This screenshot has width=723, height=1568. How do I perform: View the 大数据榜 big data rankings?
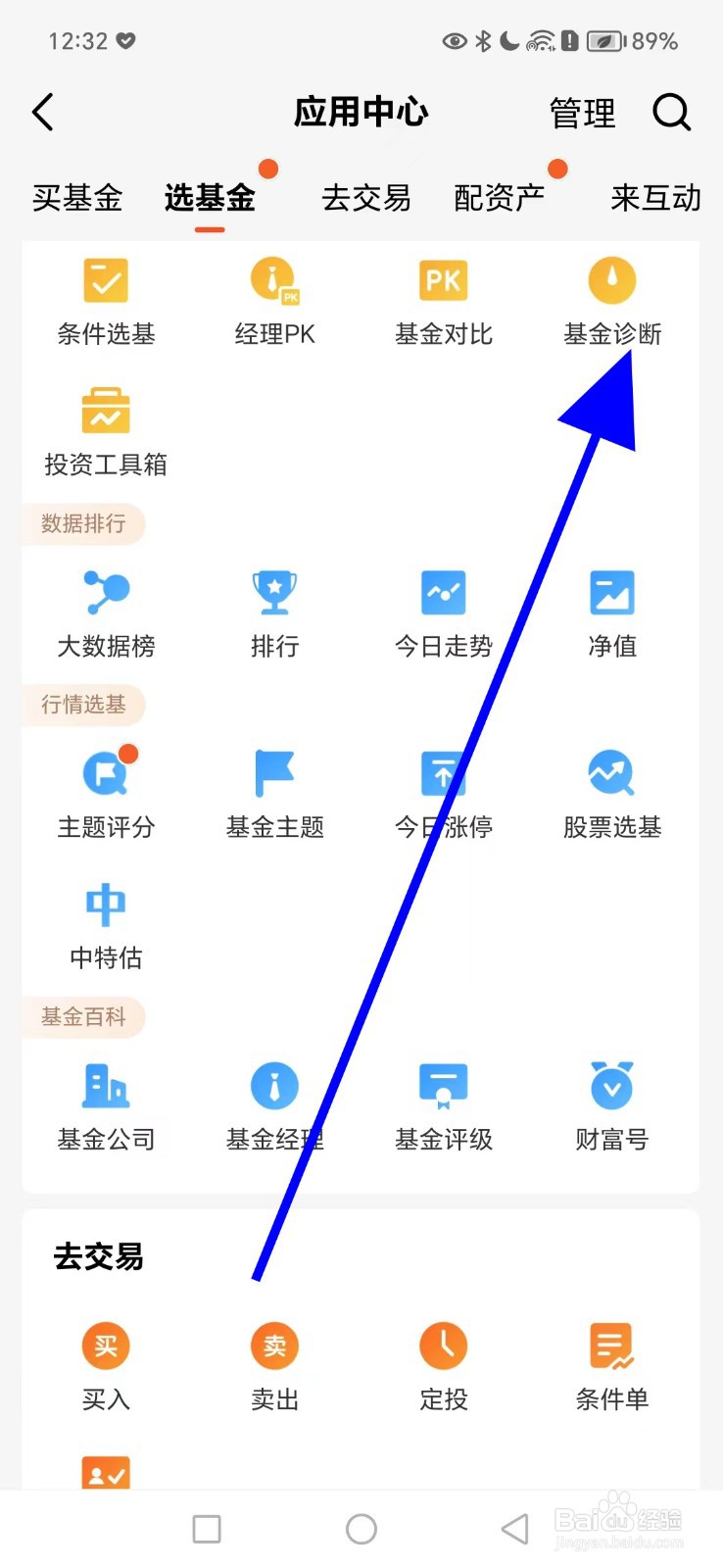105,612
